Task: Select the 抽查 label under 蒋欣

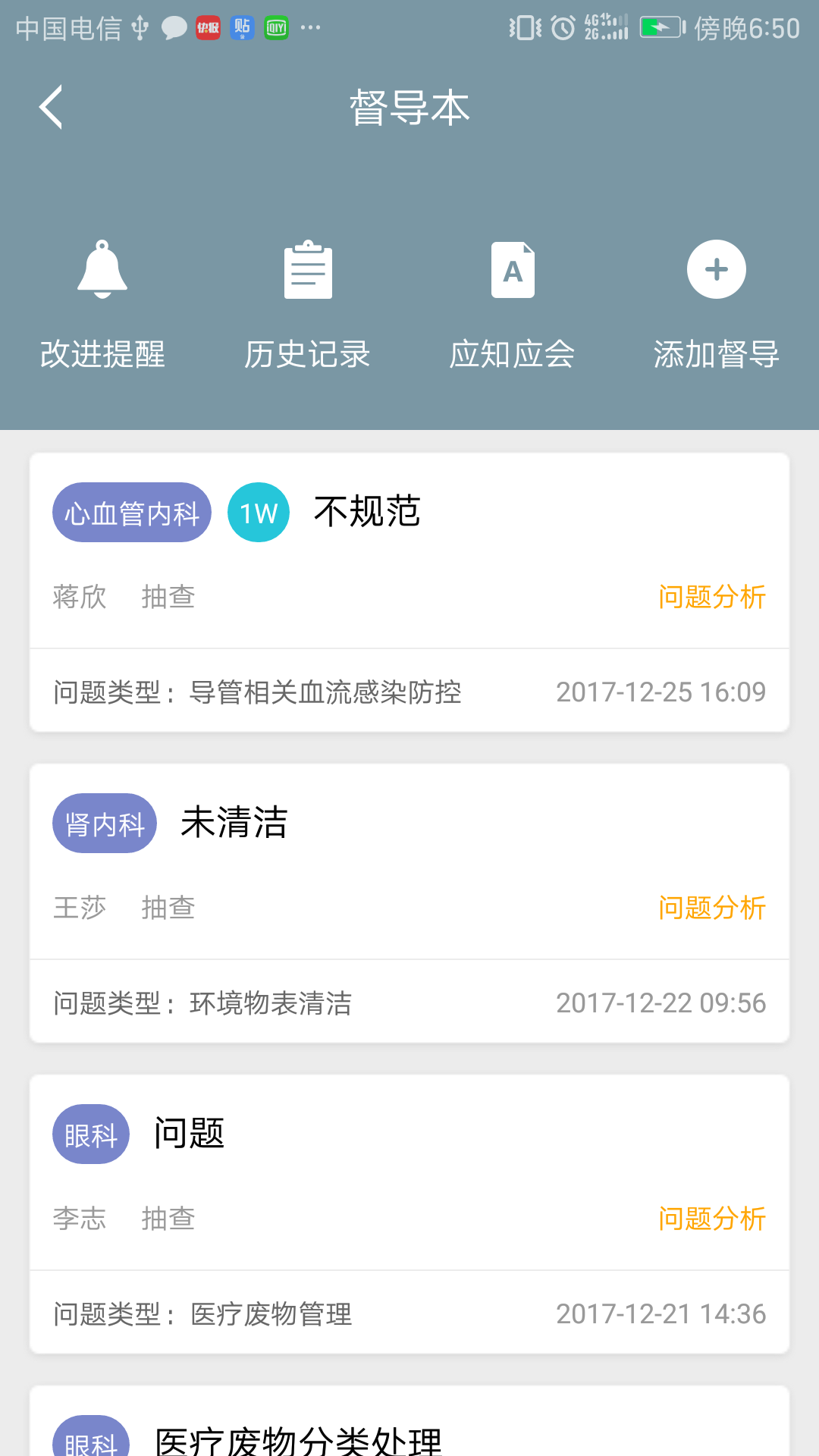Action: [169, 598]
